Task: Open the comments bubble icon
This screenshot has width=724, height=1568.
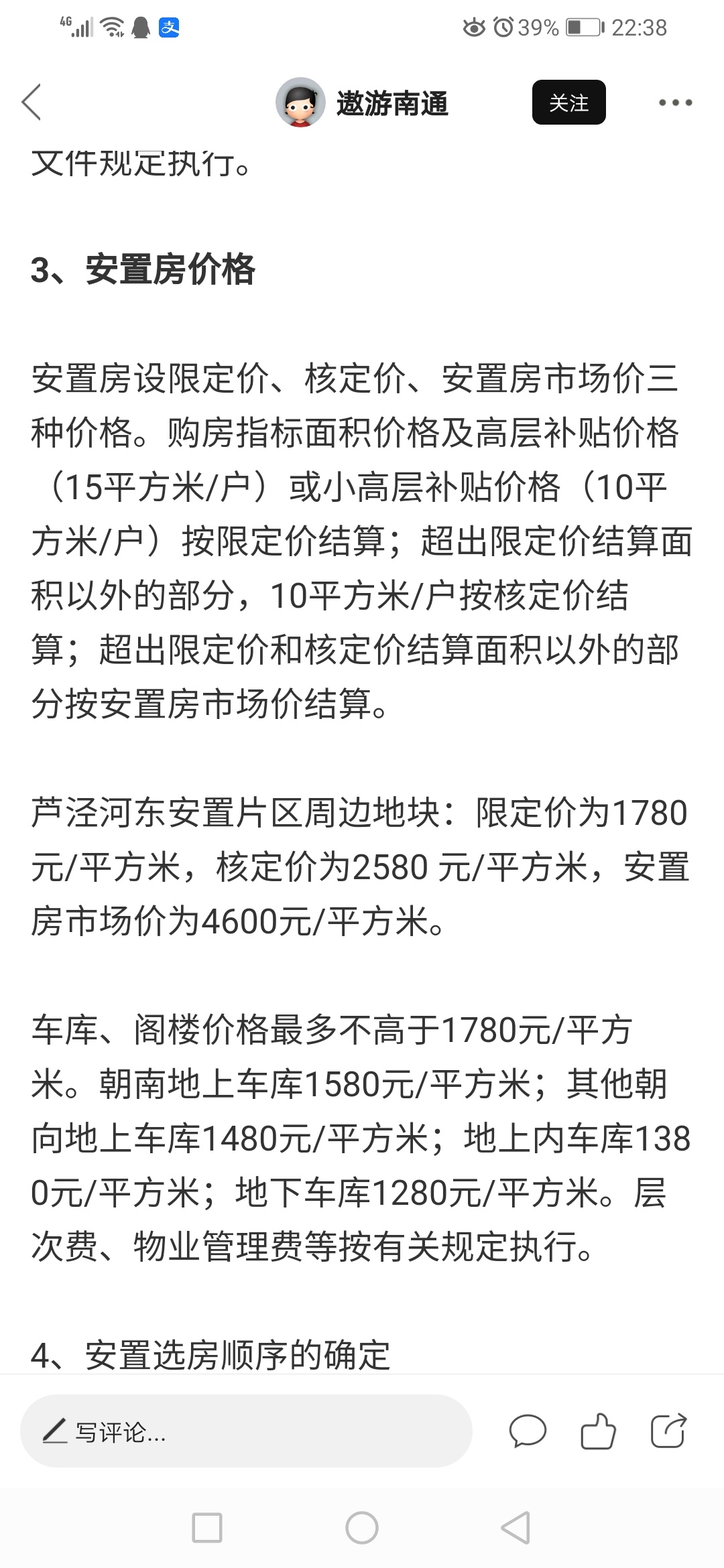Action: click(528, 1432)
